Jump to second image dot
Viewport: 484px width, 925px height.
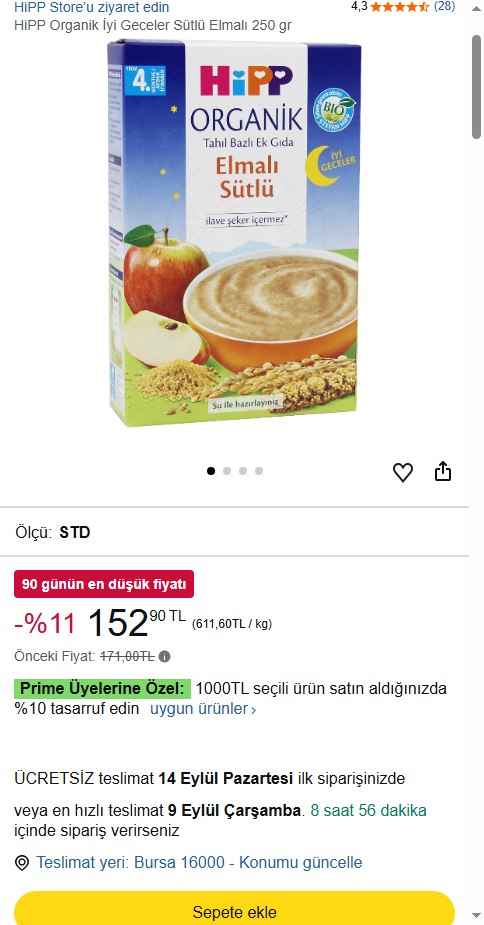227,471
